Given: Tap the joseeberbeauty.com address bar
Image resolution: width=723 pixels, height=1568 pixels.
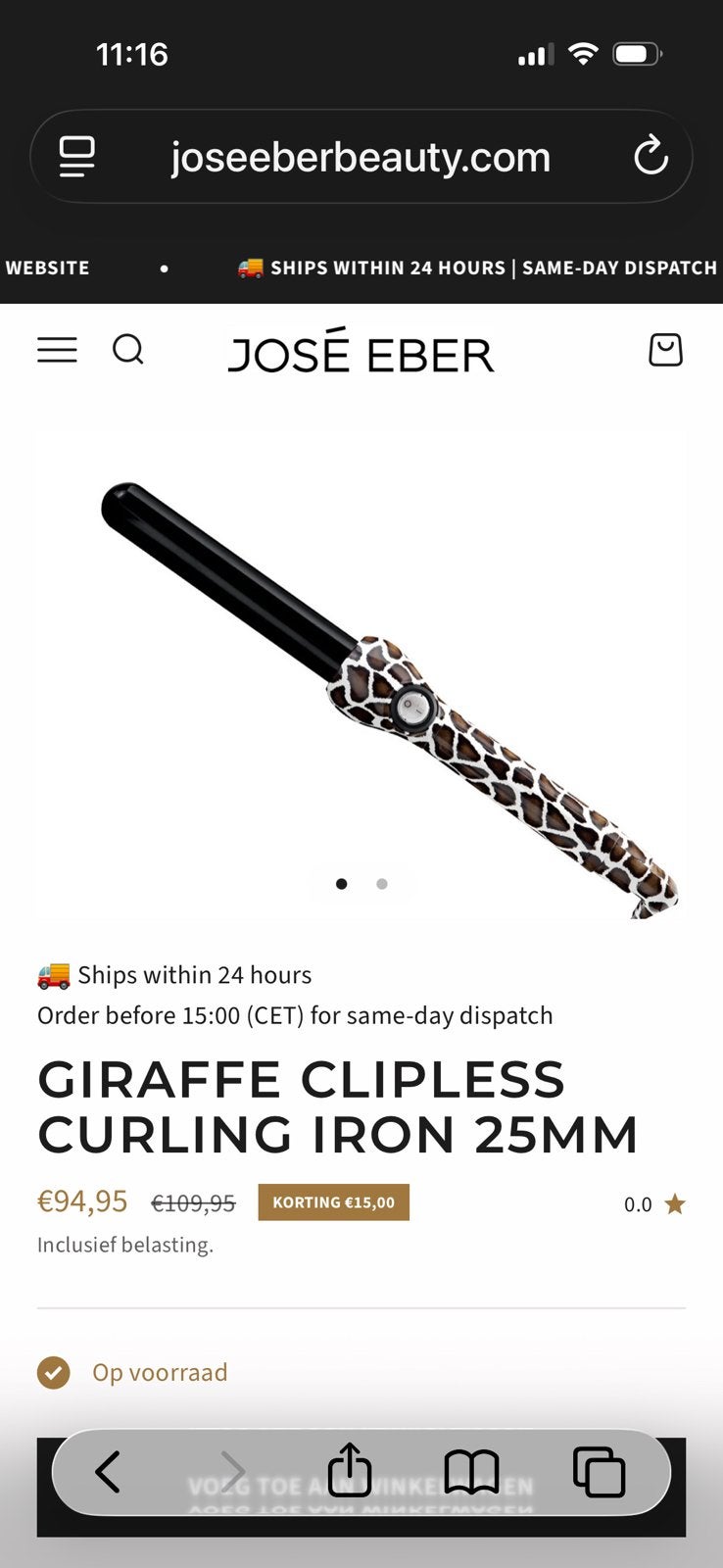Looking at the screenshot, I should (x=361, y=157).
